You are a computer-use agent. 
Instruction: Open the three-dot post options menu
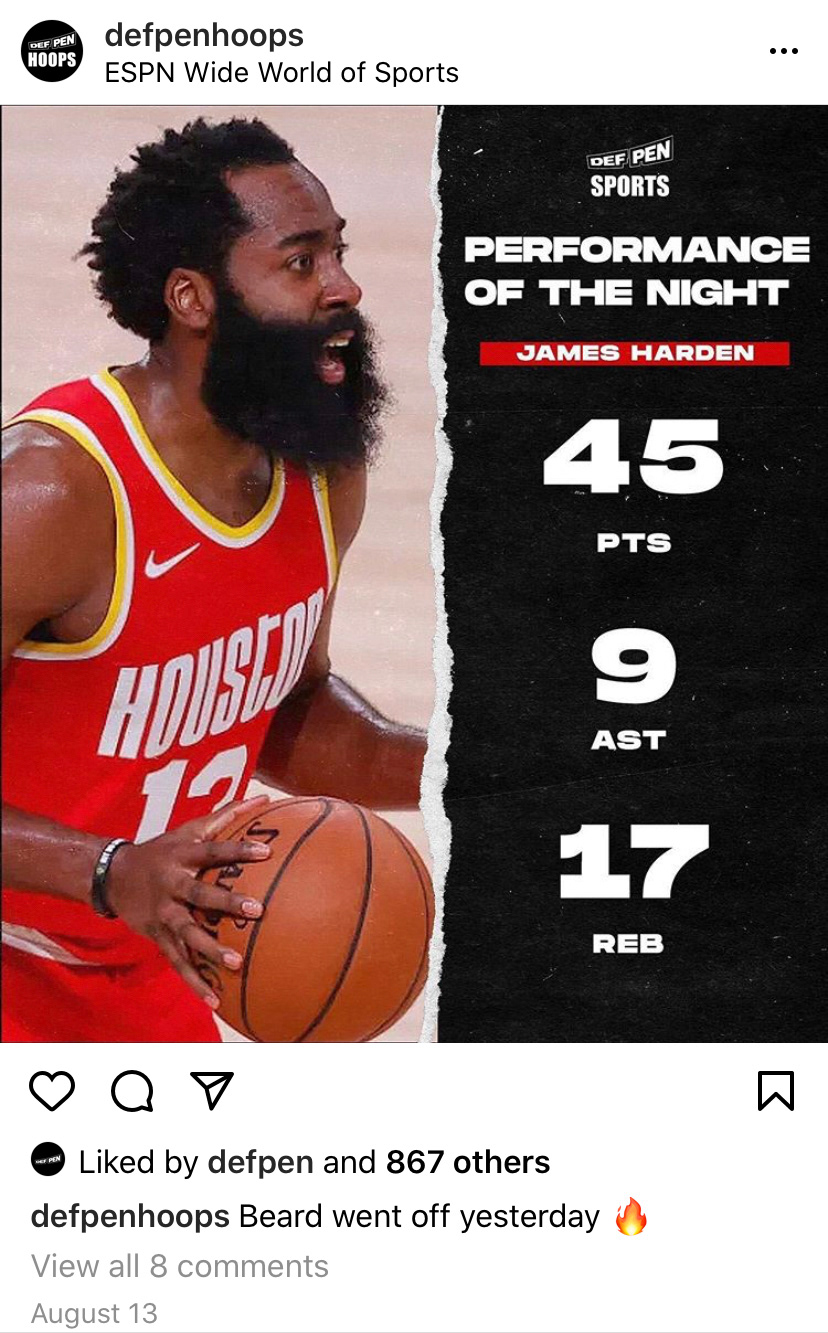pos(783,52)
